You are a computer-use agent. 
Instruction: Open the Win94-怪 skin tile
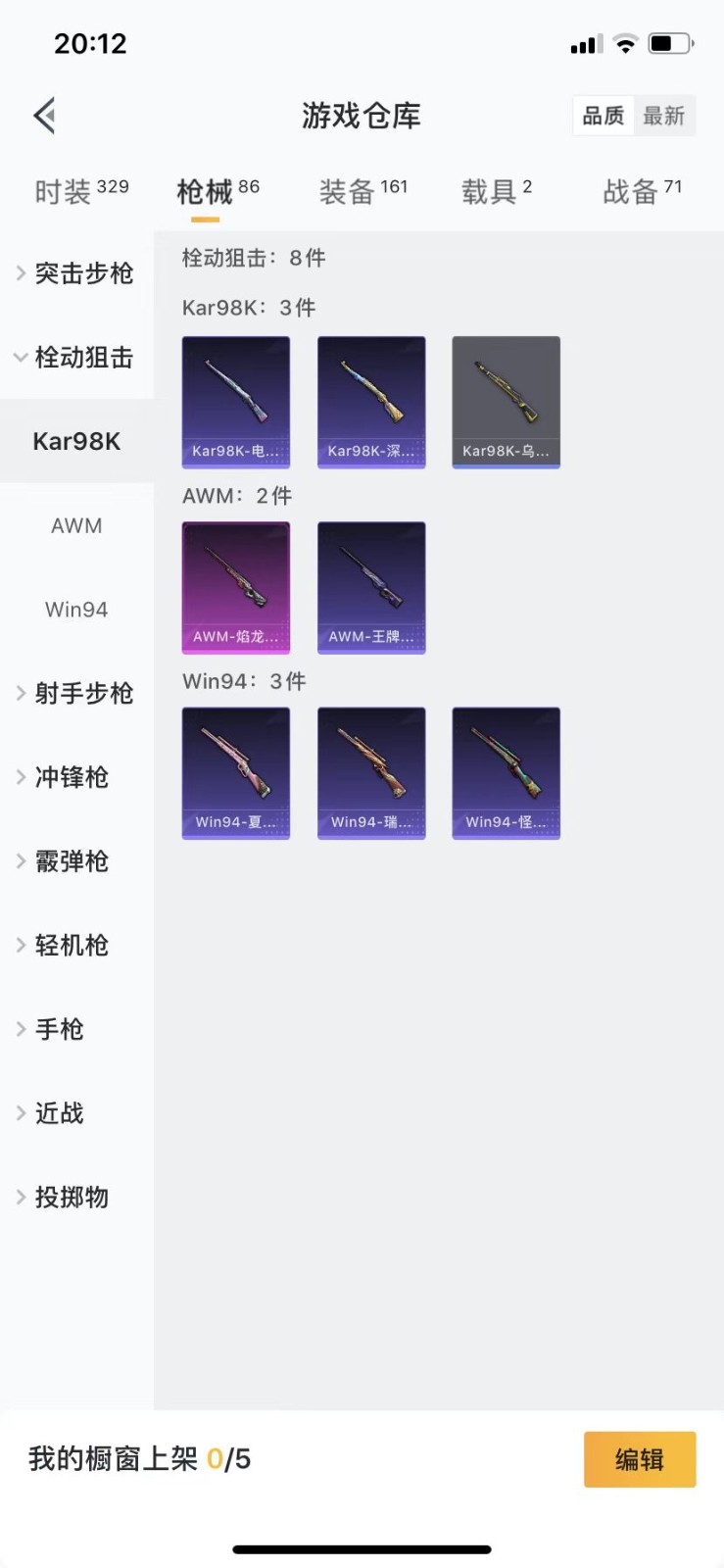point(506,772)
